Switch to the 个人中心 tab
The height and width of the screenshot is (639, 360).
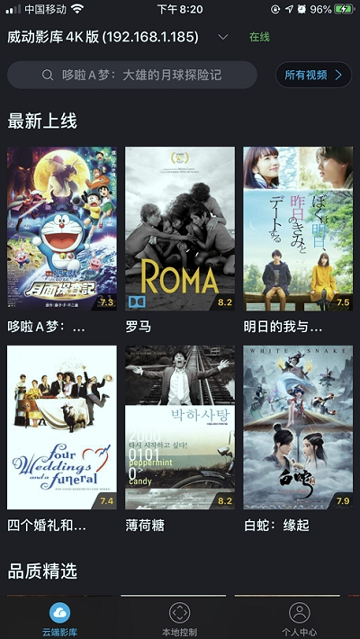[x=299, y=619]
